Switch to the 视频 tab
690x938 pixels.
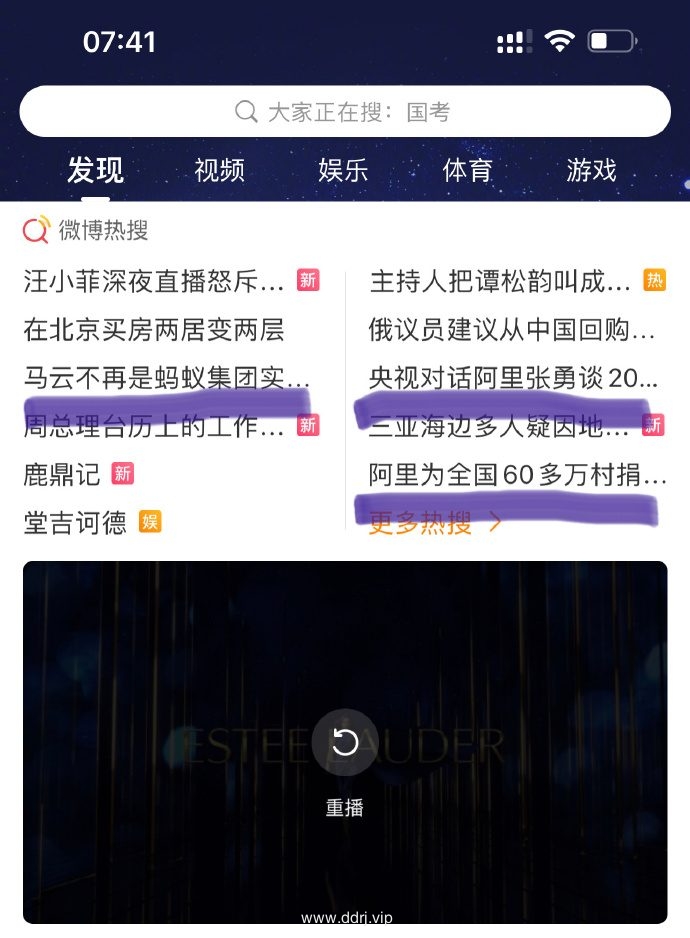click(x=219, y=170)
